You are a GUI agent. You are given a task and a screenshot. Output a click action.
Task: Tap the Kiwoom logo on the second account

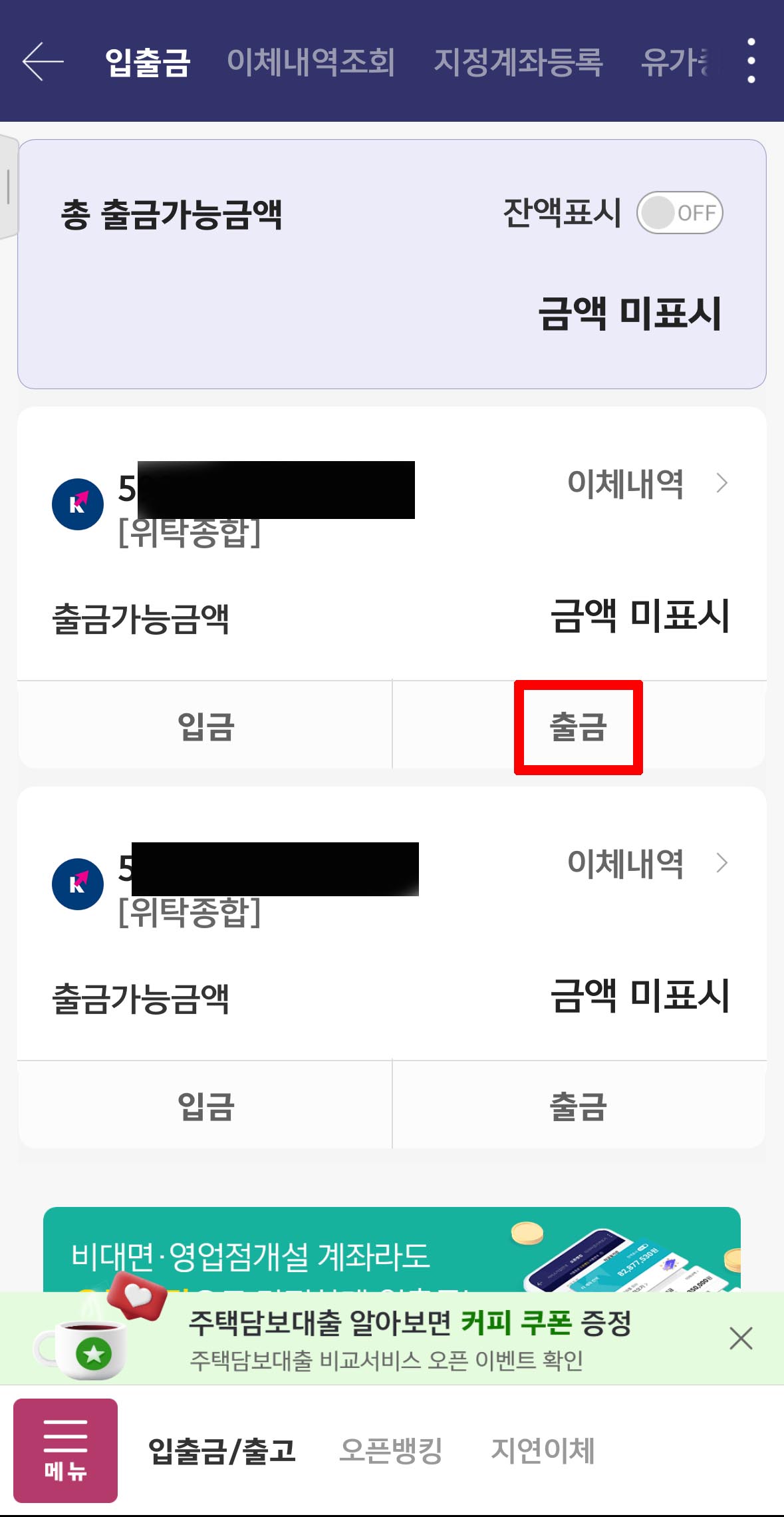[x=79, y=885]
